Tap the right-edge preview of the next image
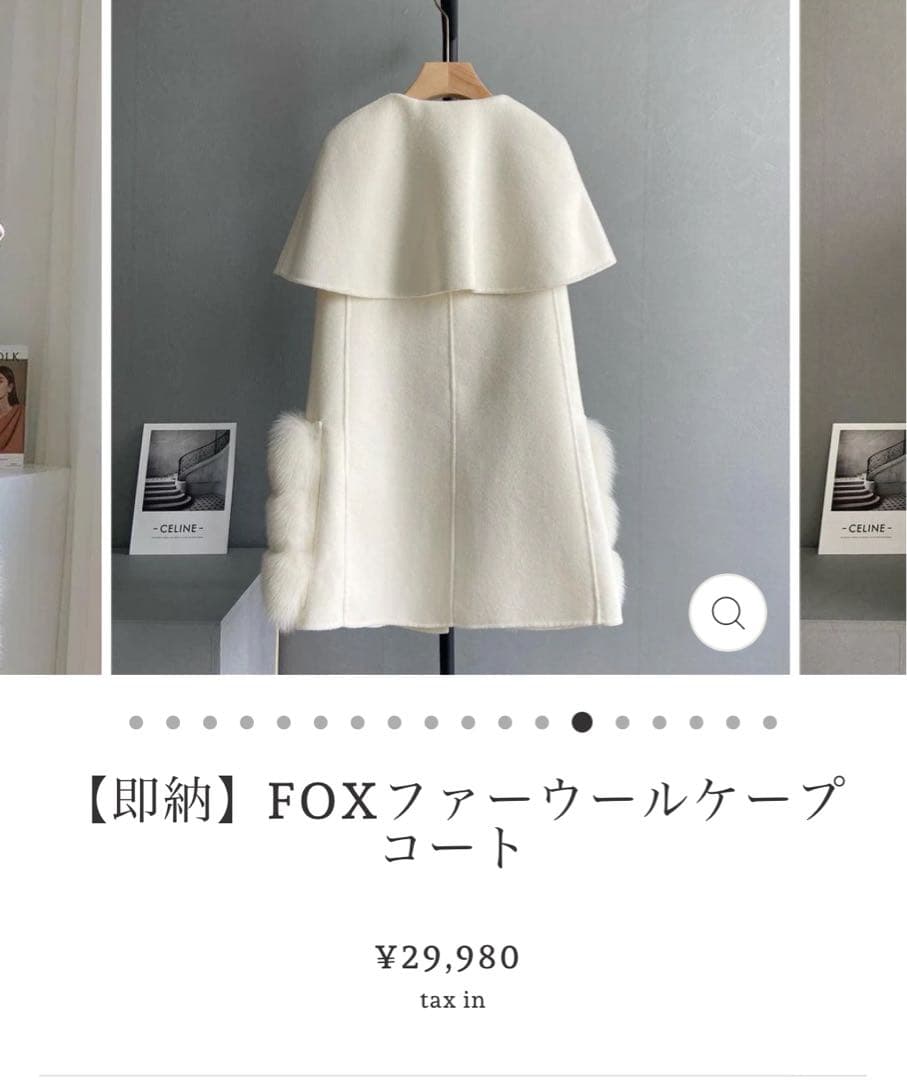The width and height of the screenshot is (907, 1080). (855, 340)
